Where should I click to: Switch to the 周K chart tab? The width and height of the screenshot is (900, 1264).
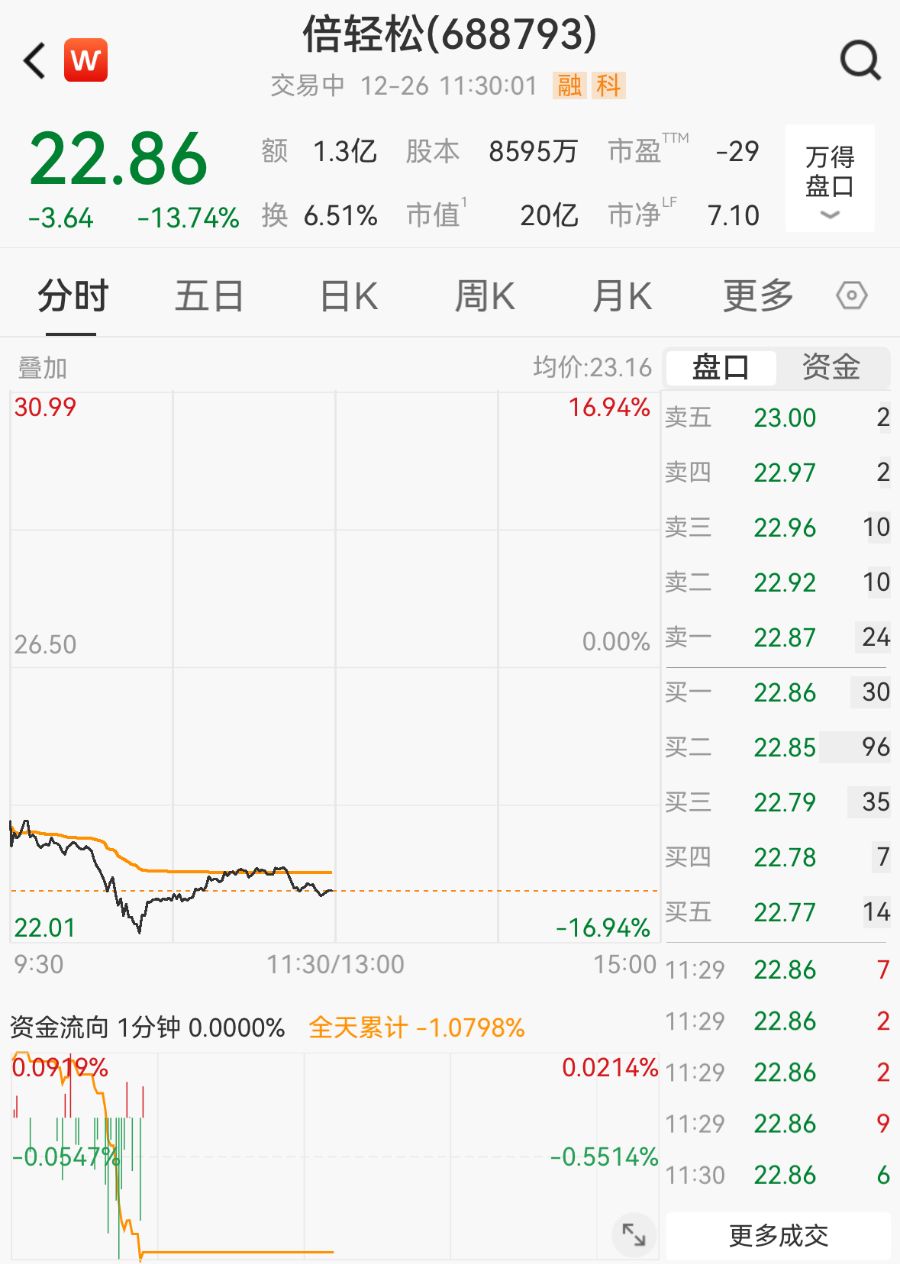(485, 296)
